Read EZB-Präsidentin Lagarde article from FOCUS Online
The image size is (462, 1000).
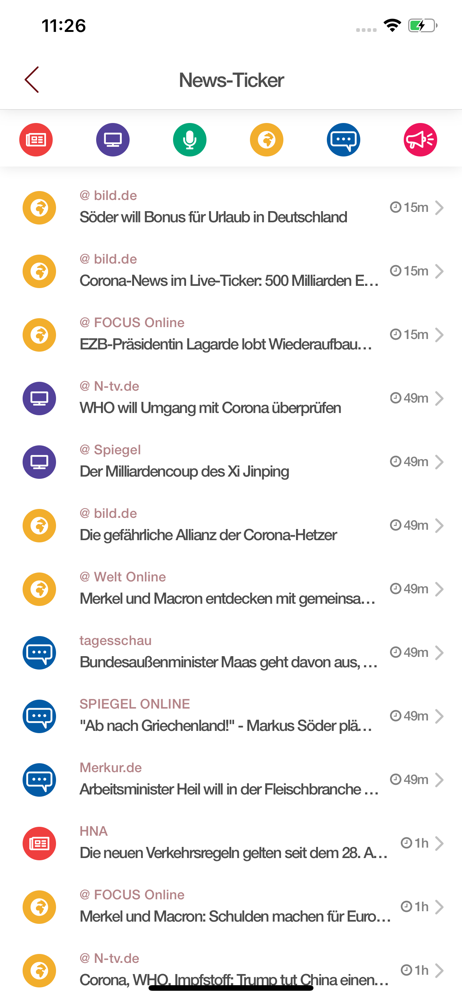click(x=231, y=335)
